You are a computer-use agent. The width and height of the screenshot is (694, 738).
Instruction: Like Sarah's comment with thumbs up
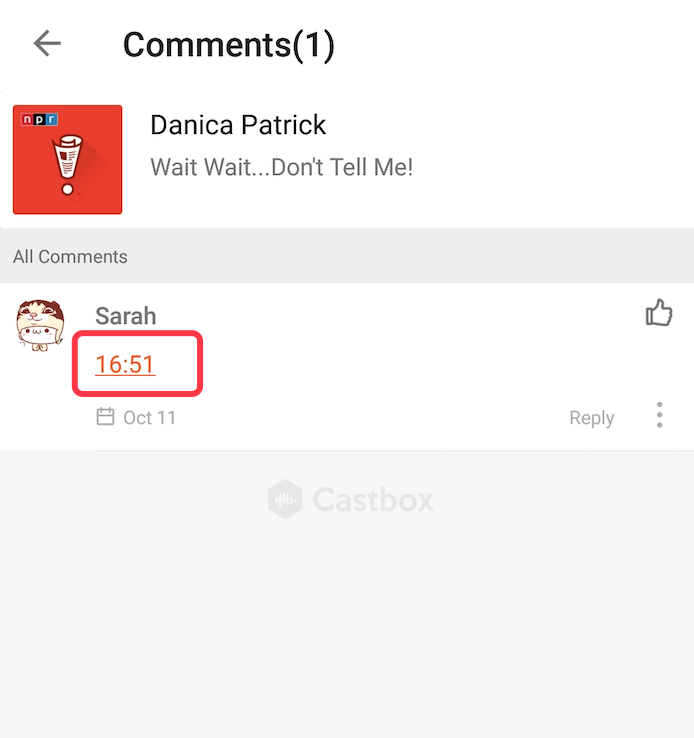coord(658,314)
